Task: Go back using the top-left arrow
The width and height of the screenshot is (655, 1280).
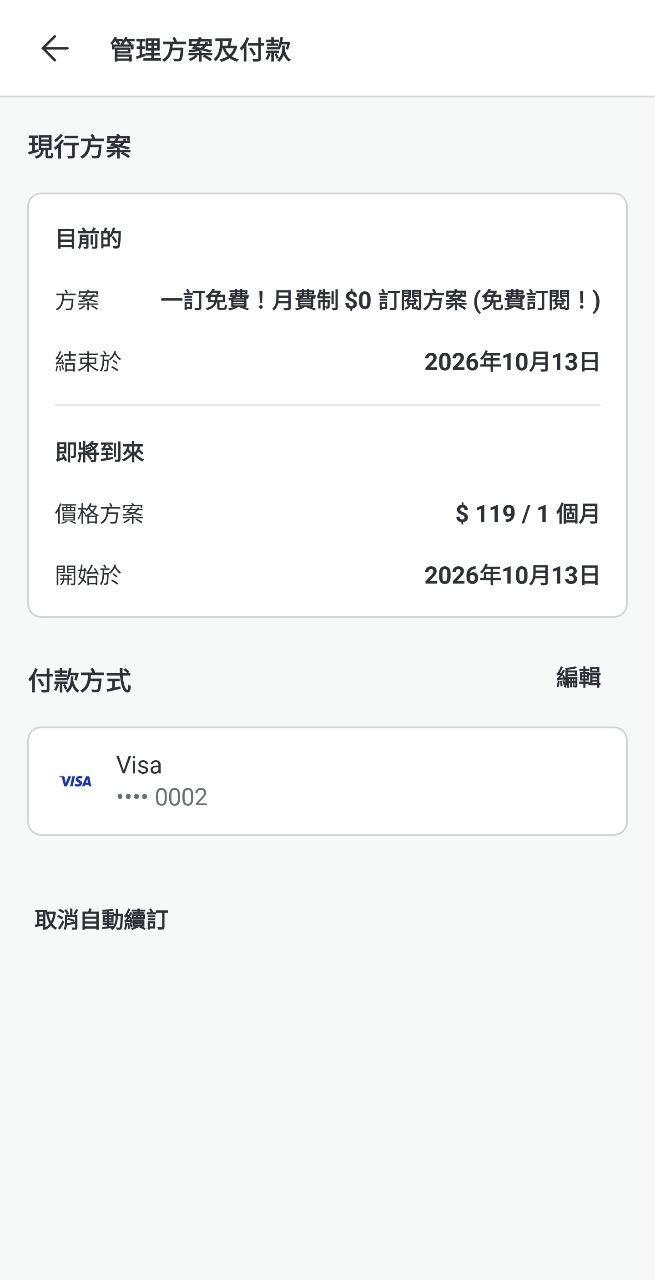Action: point(55,49)
